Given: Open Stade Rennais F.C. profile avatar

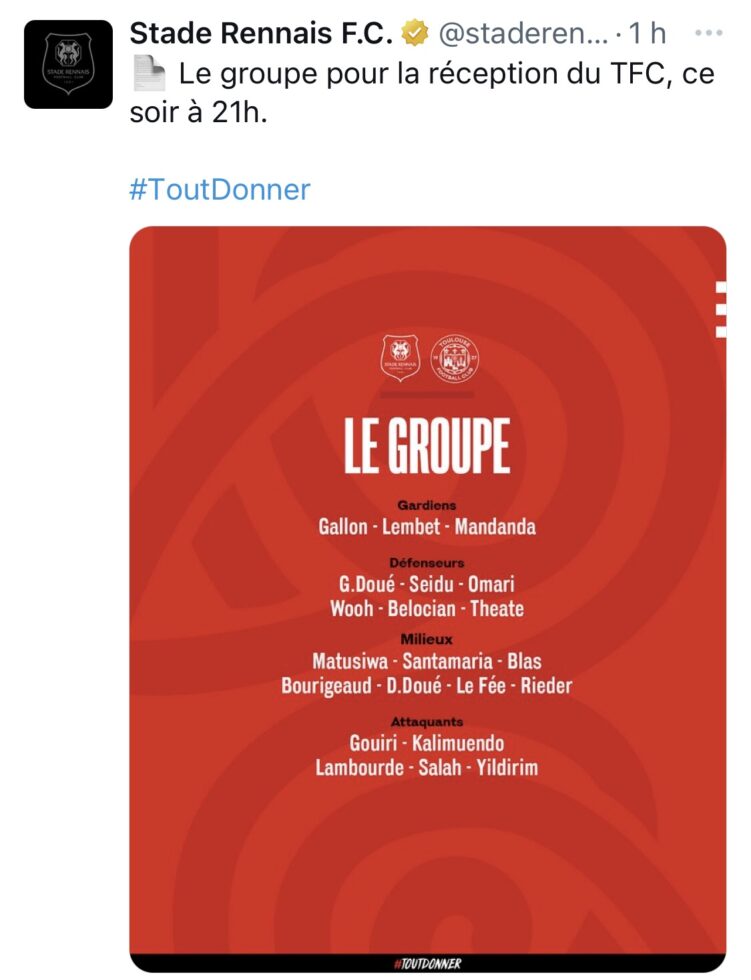Looking at the screenshot, I should click(68, 63).
